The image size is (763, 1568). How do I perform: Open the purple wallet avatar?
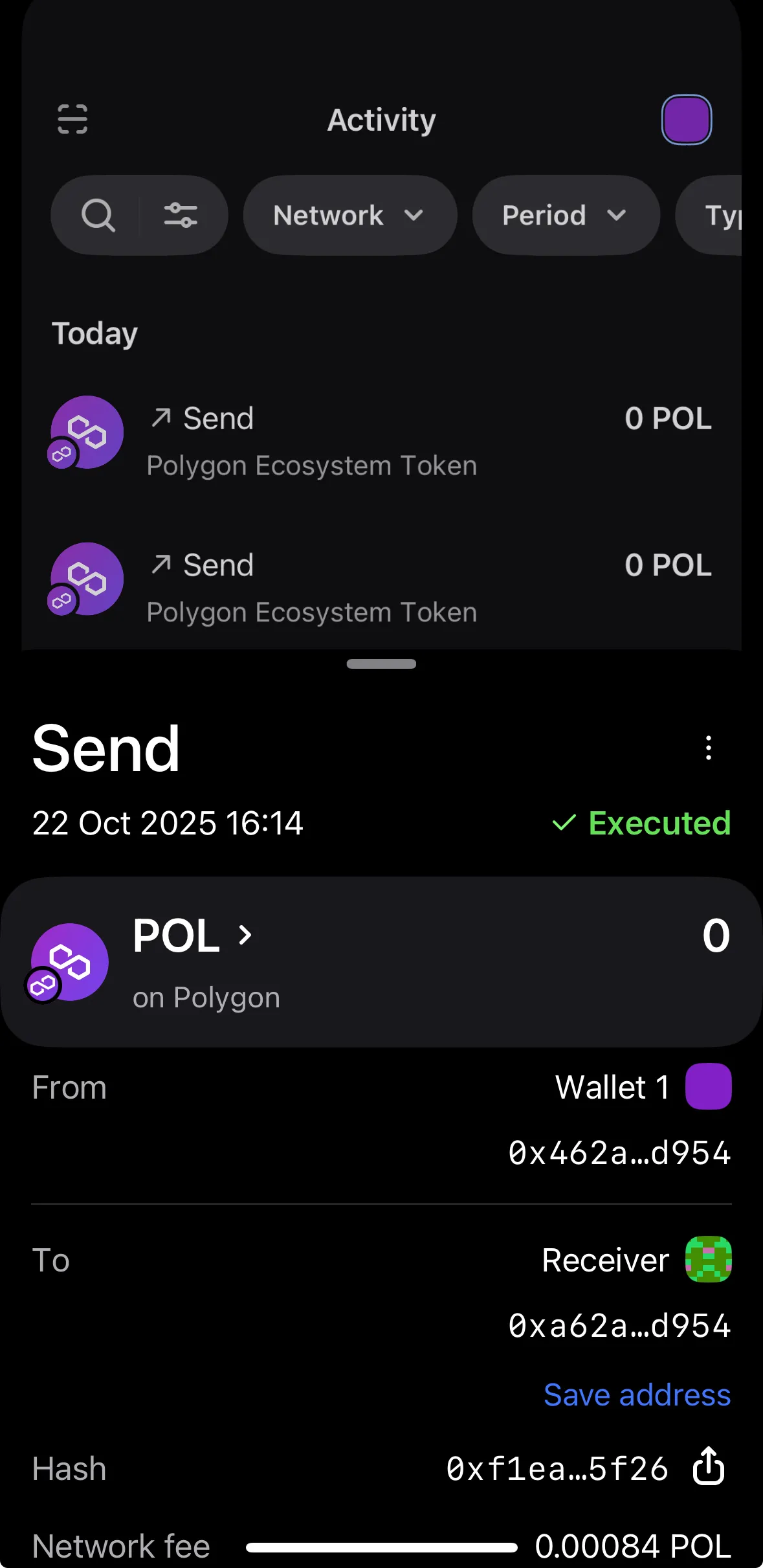point(686,120)
